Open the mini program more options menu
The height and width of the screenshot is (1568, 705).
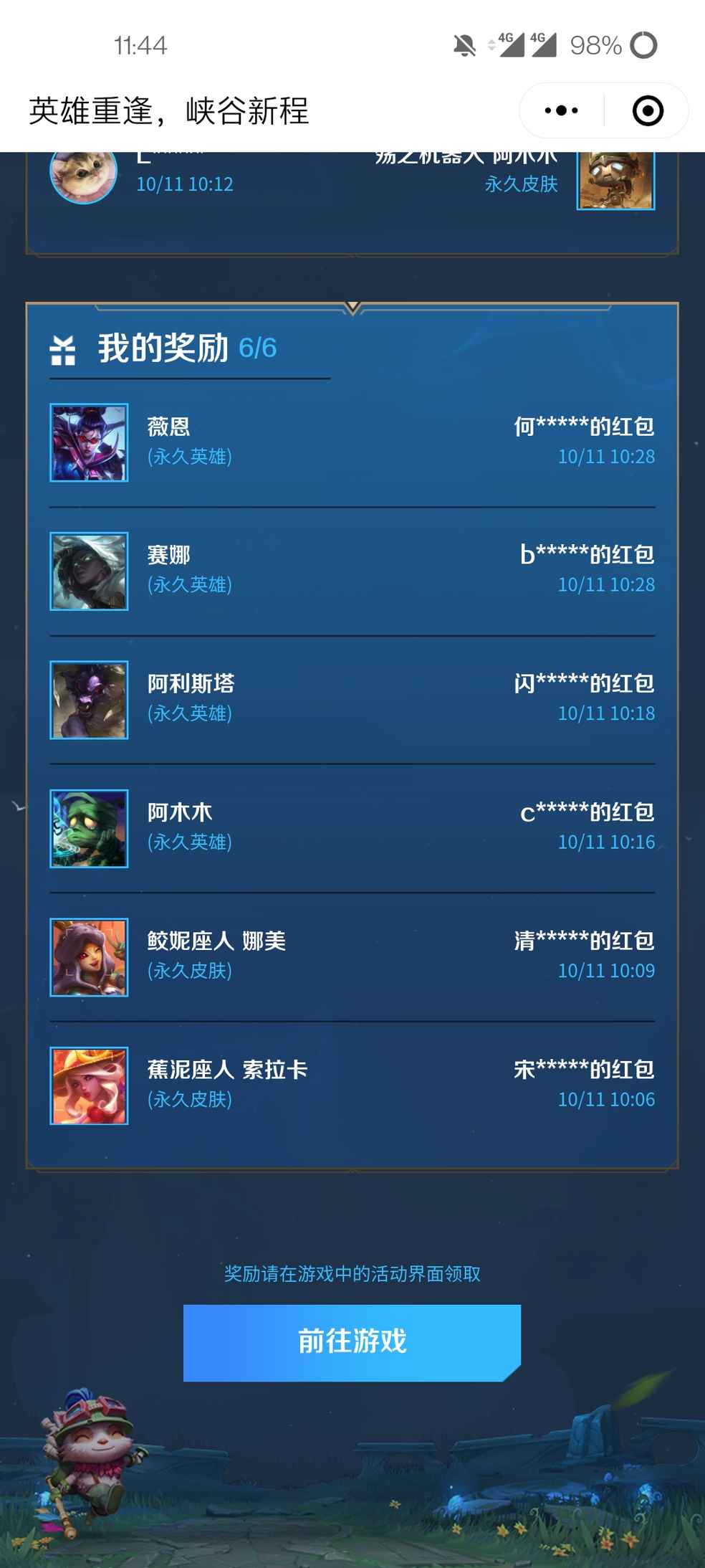point(561,110)
